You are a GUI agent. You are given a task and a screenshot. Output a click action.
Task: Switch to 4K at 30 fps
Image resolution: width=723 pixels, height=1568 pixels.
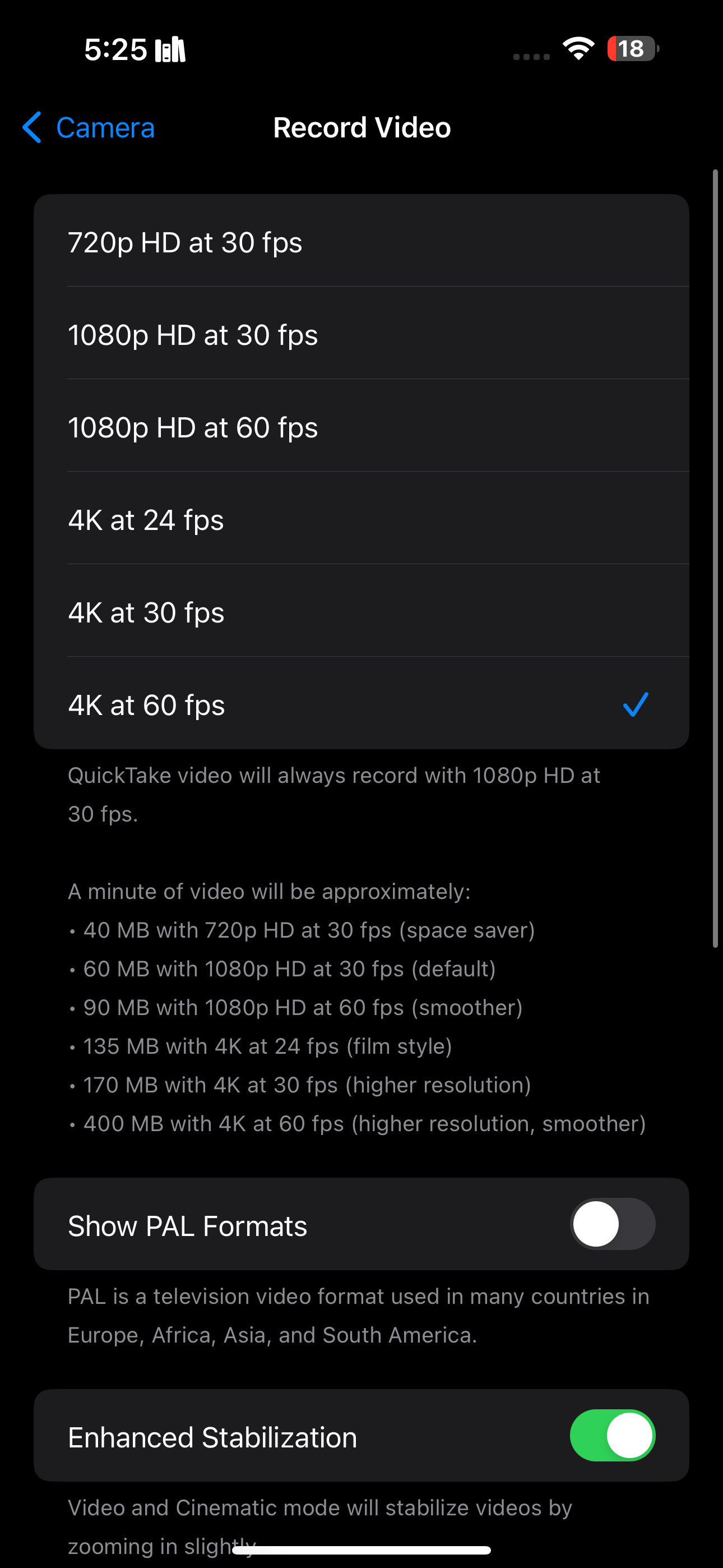pyautogui.click(x=361, y=612)
